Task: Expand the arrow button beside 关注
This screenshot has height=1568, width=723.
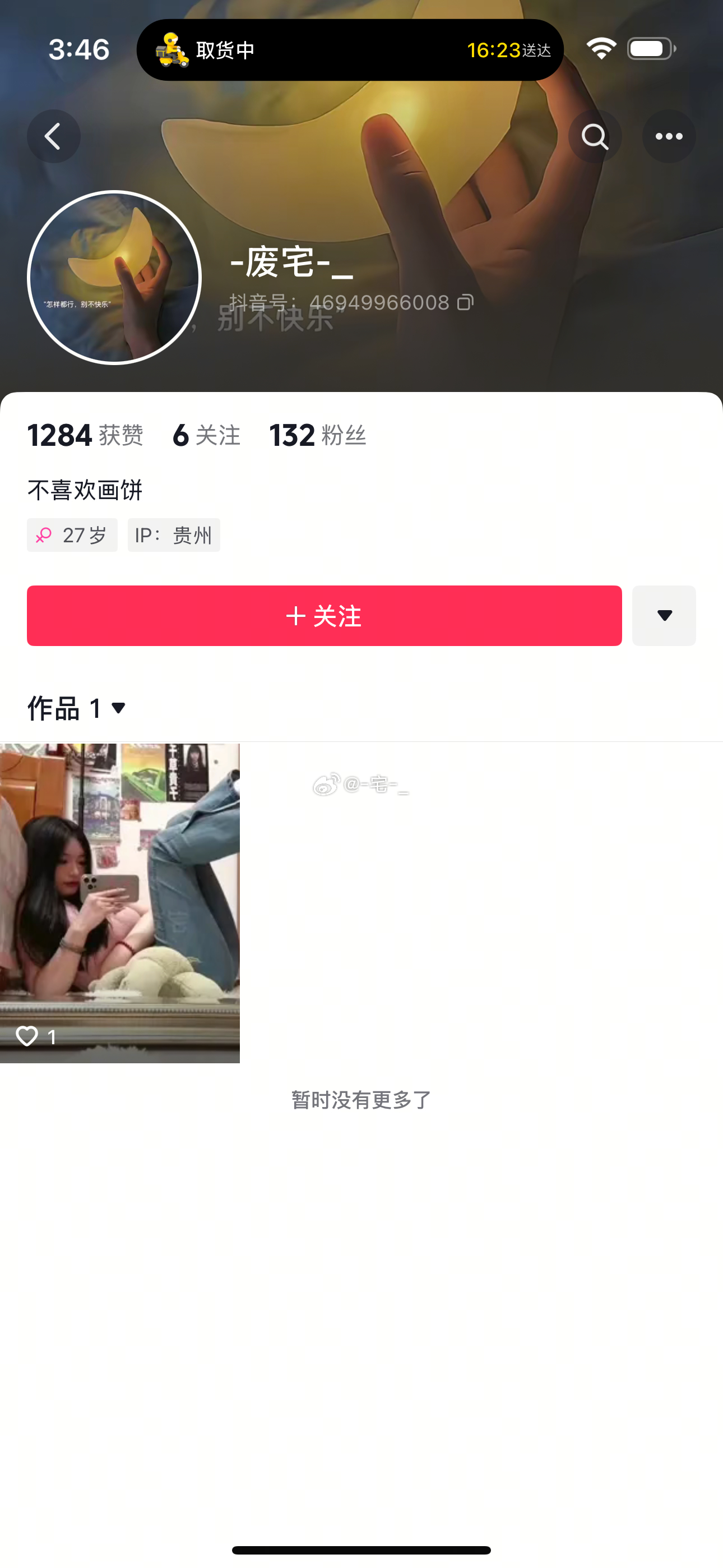Action: click(x=664, y=616)
